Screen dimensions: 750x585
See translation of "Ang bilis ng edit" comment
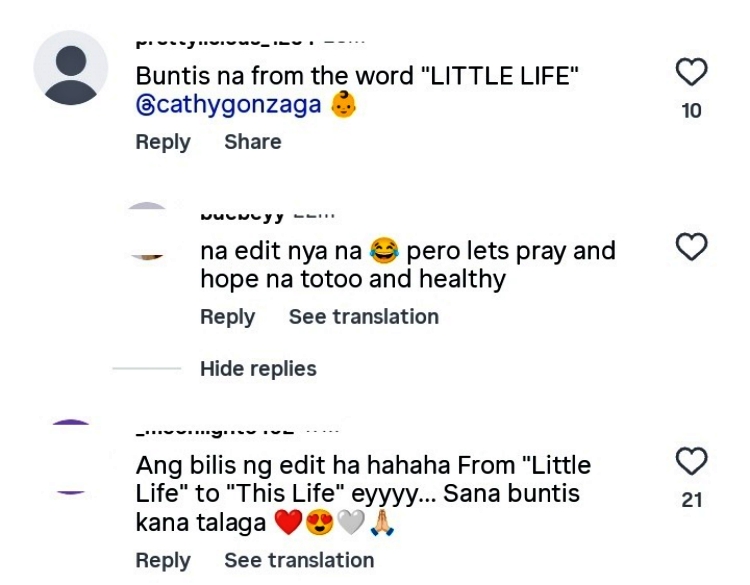[299, 560]
